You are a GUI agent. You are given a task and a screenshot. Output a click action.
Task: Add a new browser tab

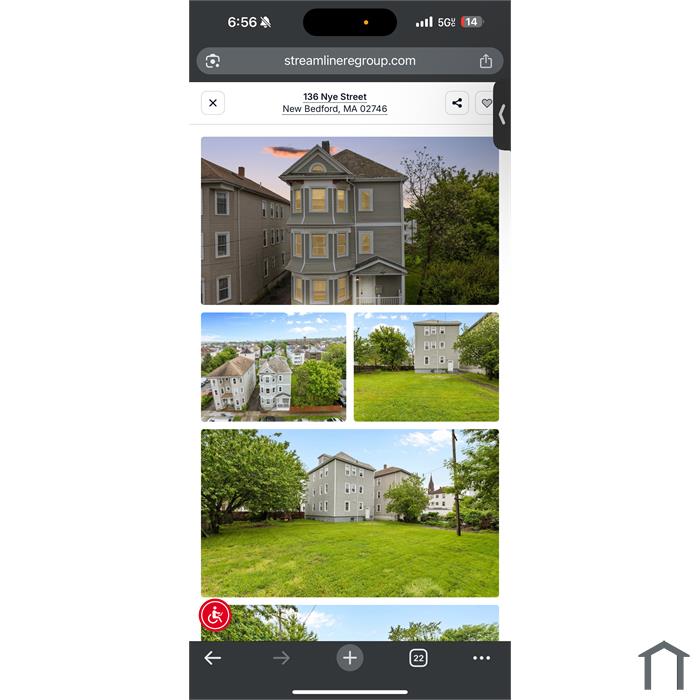click(x=349, y=658)
